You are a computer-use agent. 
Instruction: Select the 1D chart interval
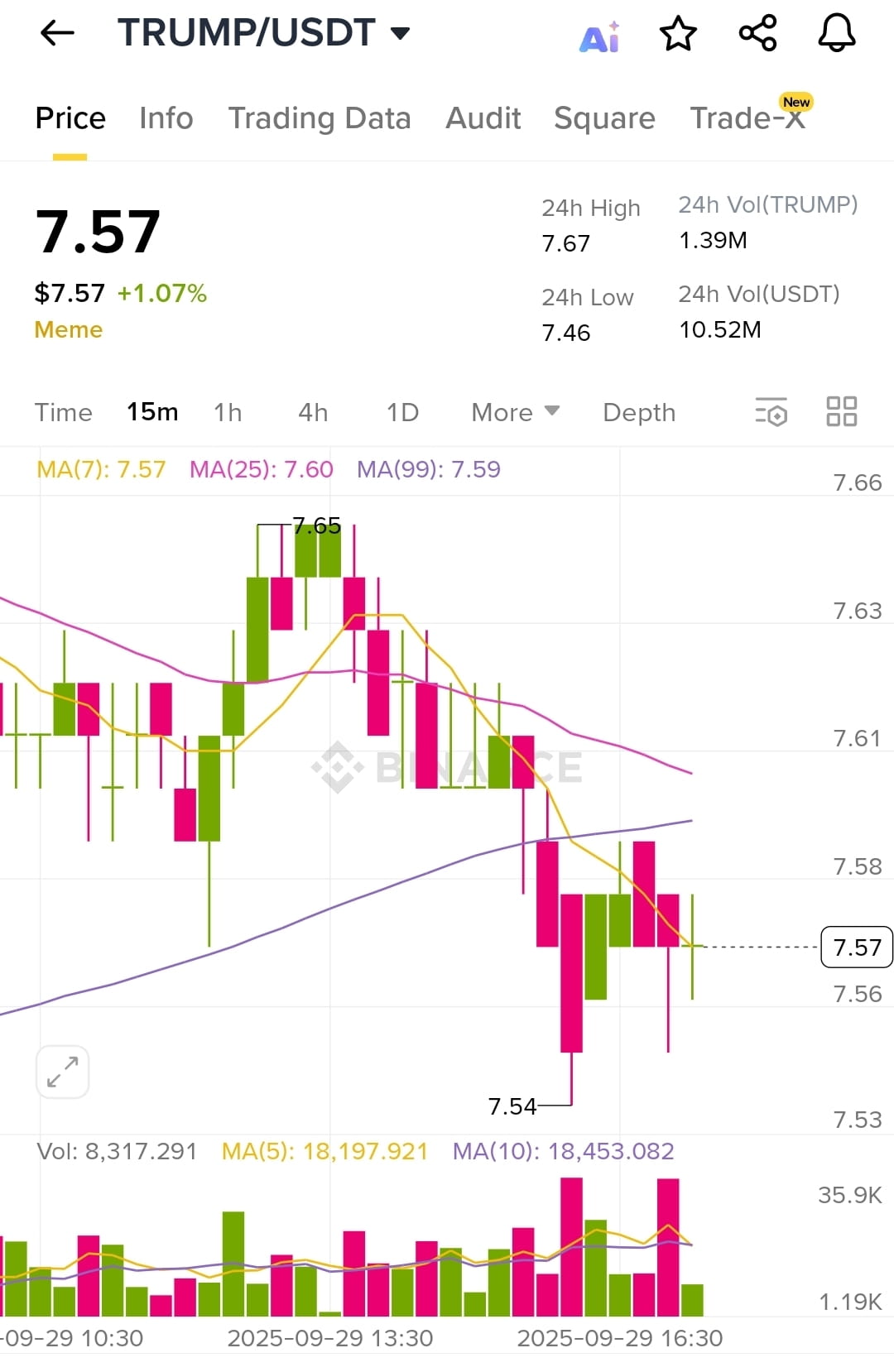pos(402,412)
